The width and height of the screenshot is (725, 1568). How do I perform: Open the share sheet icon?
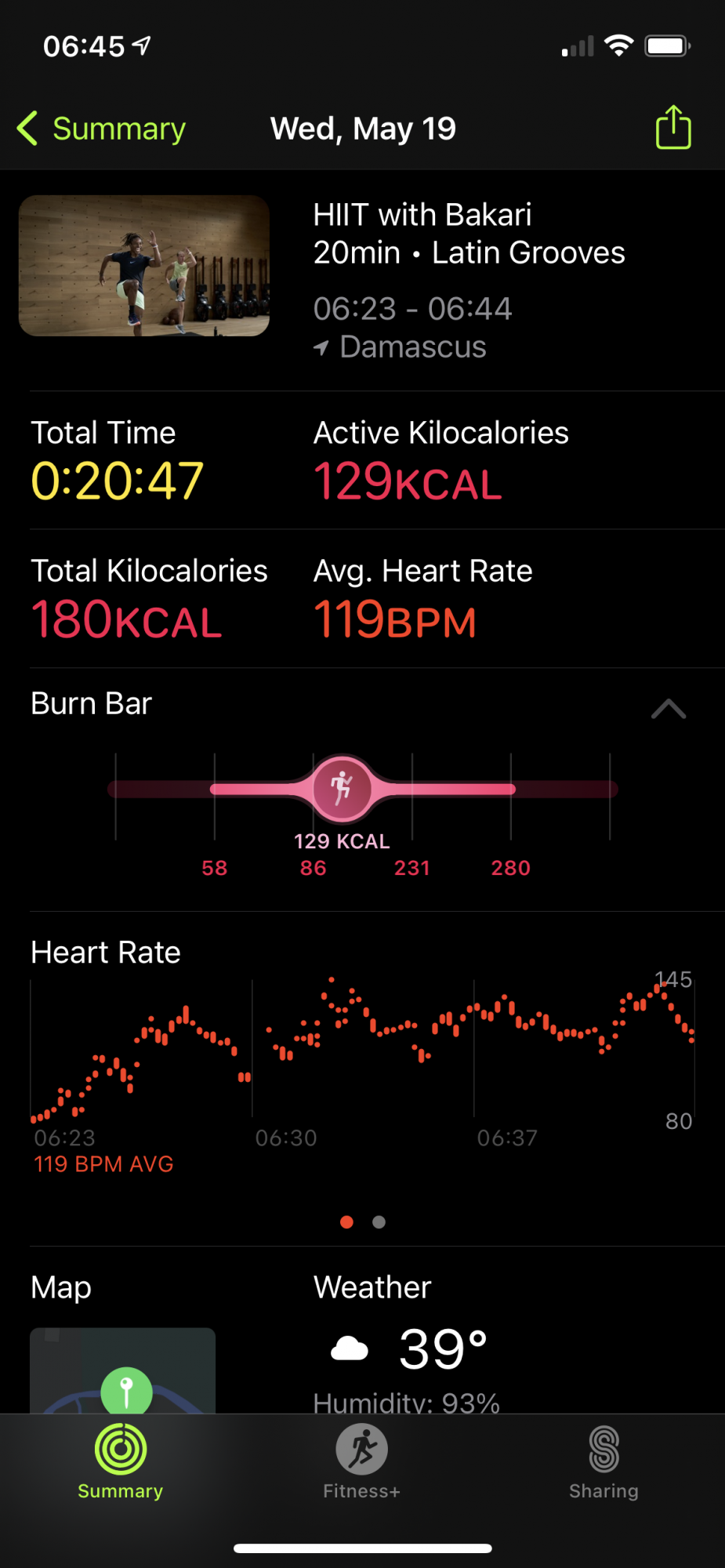(x=672, y=128)
